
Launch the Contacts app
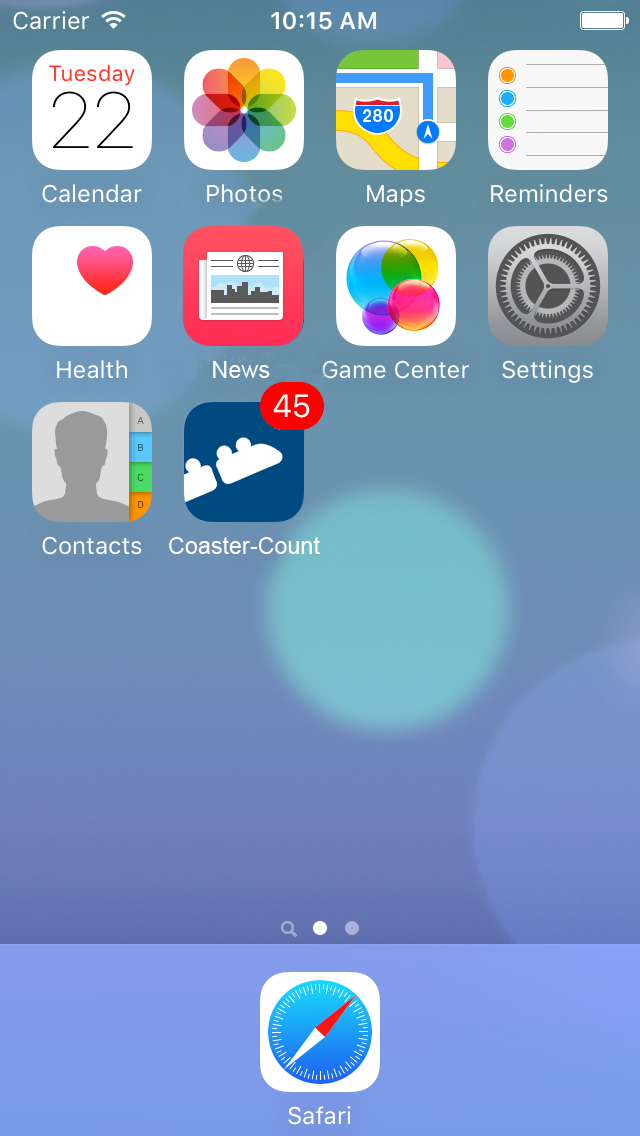pos(92,462)
